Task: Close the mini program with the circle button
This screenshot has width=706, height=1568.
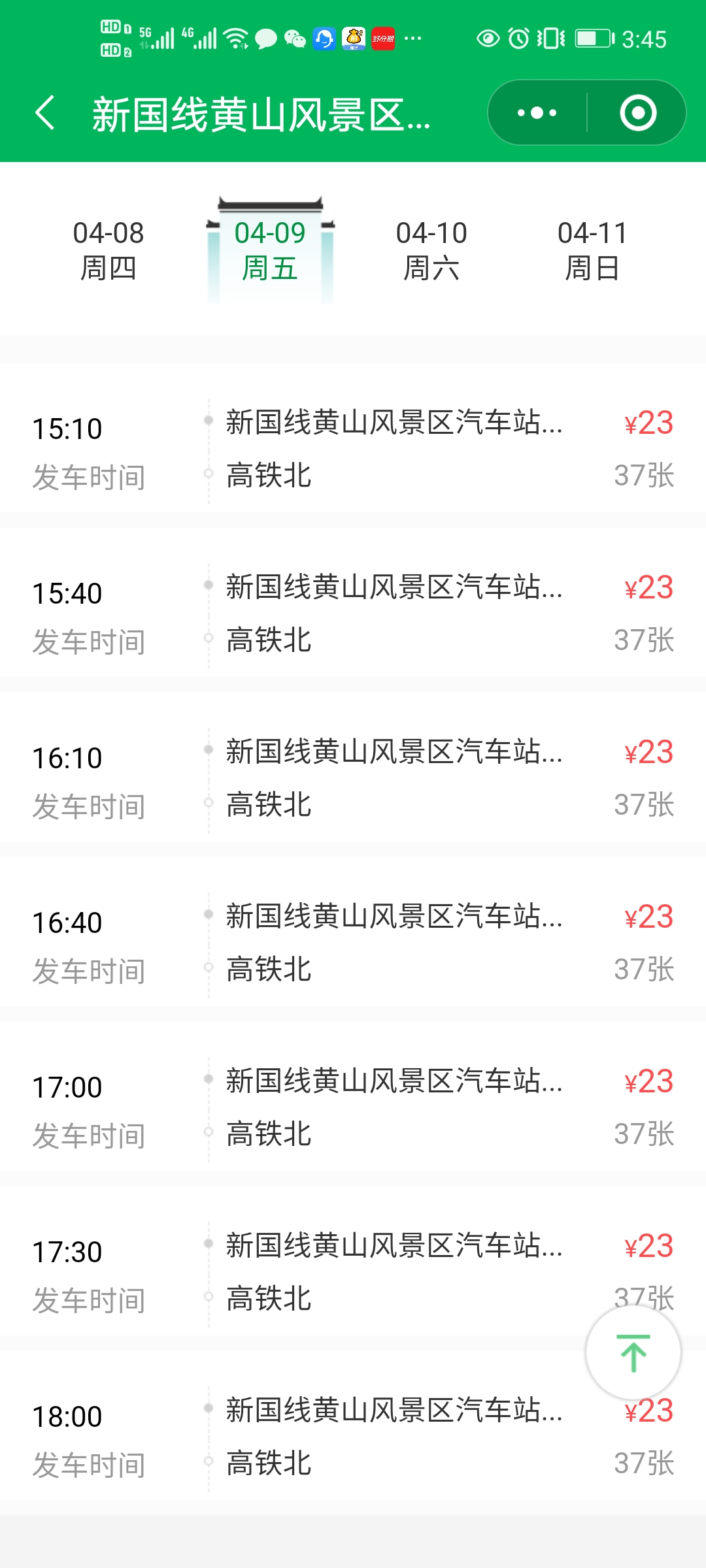Action: [x=637, y=113]
